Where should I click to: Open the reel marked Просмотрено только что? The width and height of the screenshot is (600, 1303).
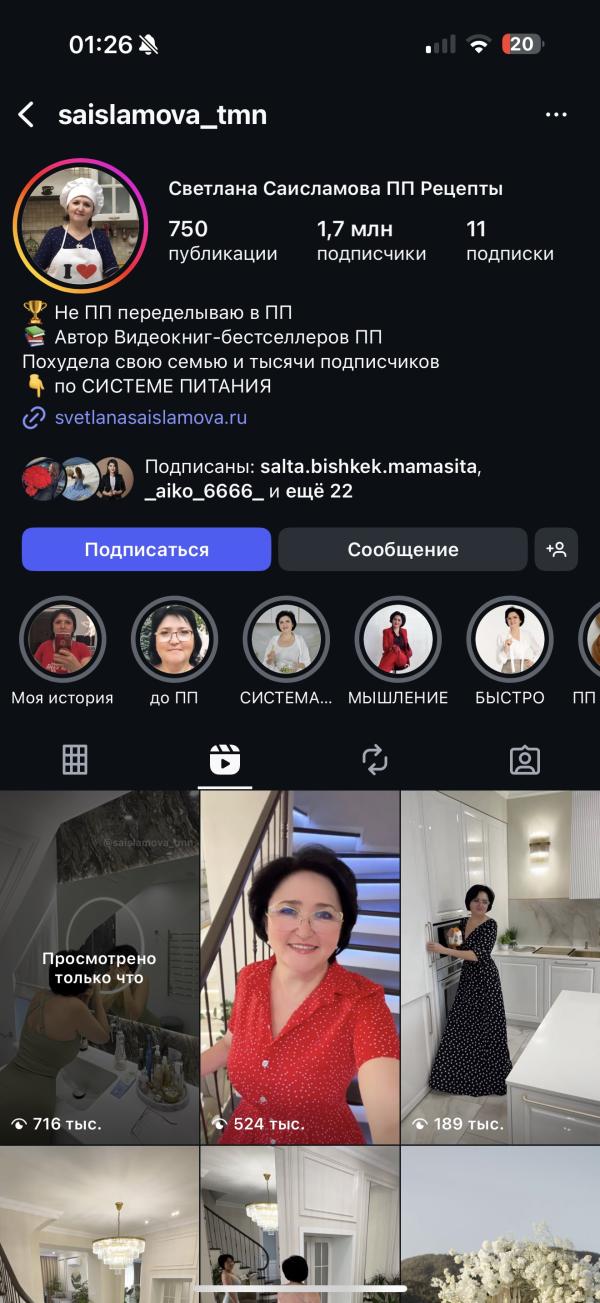tap(99, 967)
